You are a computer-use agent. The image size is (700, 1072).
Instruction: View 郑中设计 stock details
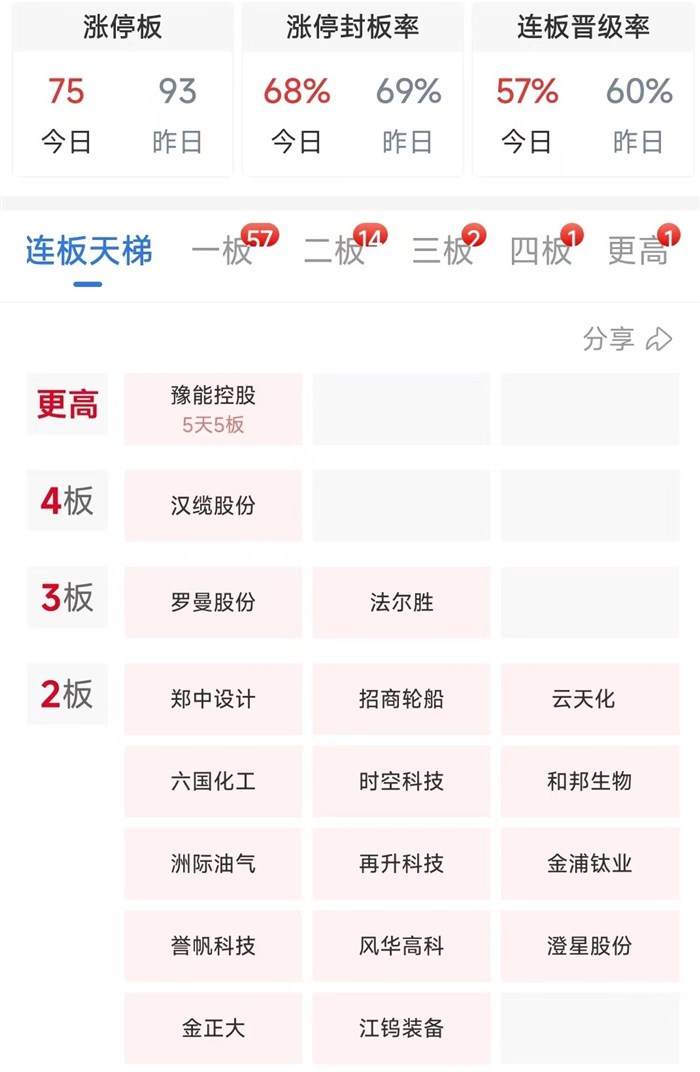(213, 699)
